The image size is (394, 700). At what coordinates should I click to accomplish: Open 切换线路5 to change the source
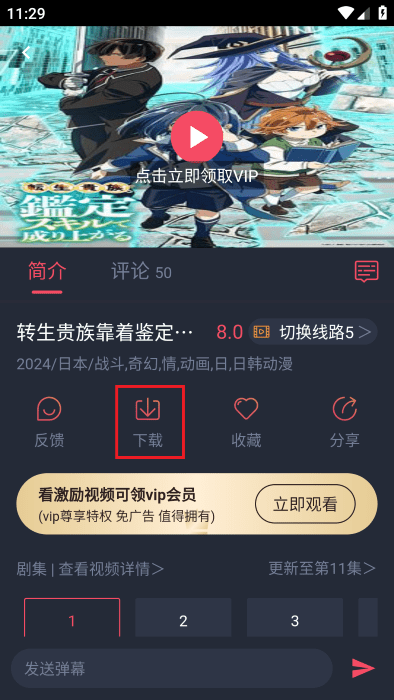313,332
